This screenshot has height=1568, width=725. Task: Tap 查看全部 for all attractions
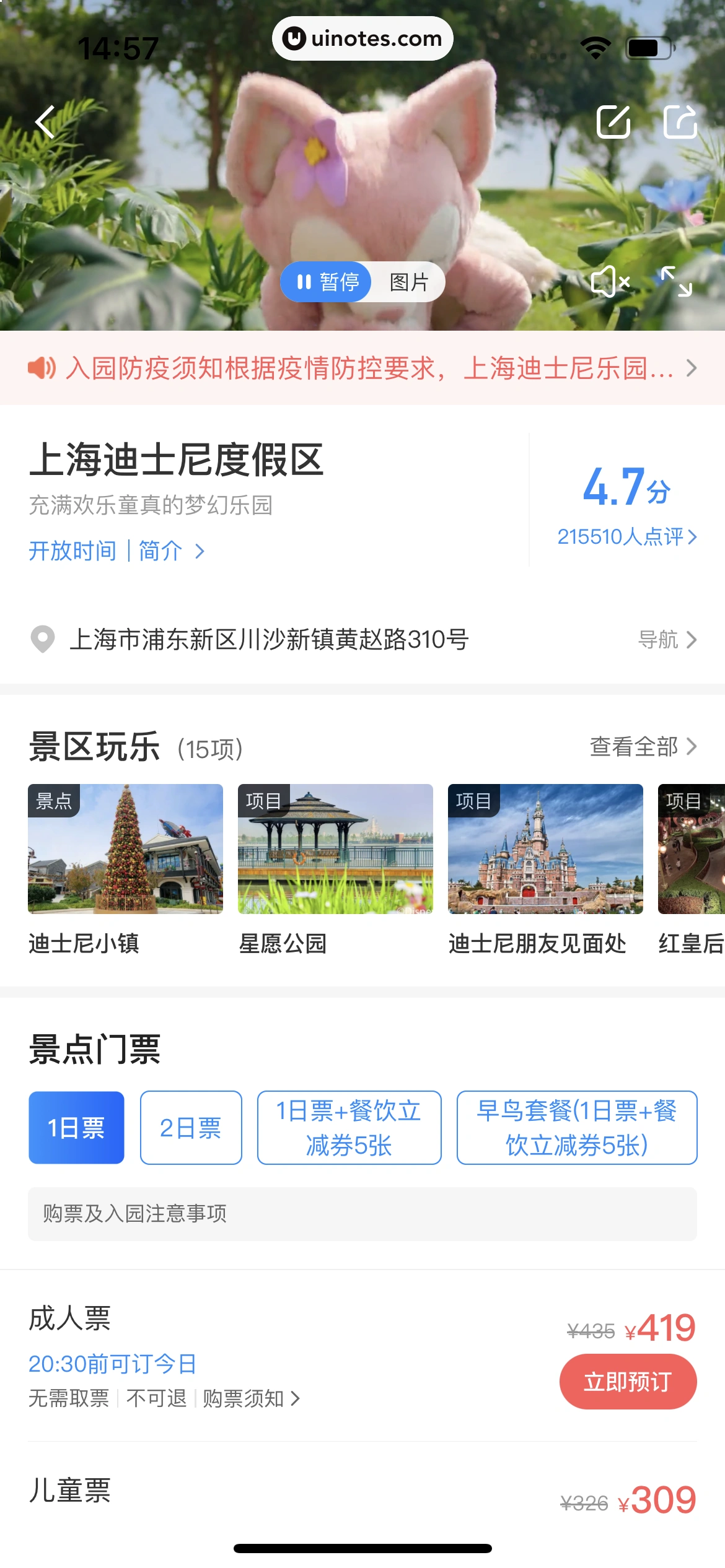[x=643, y=746]
